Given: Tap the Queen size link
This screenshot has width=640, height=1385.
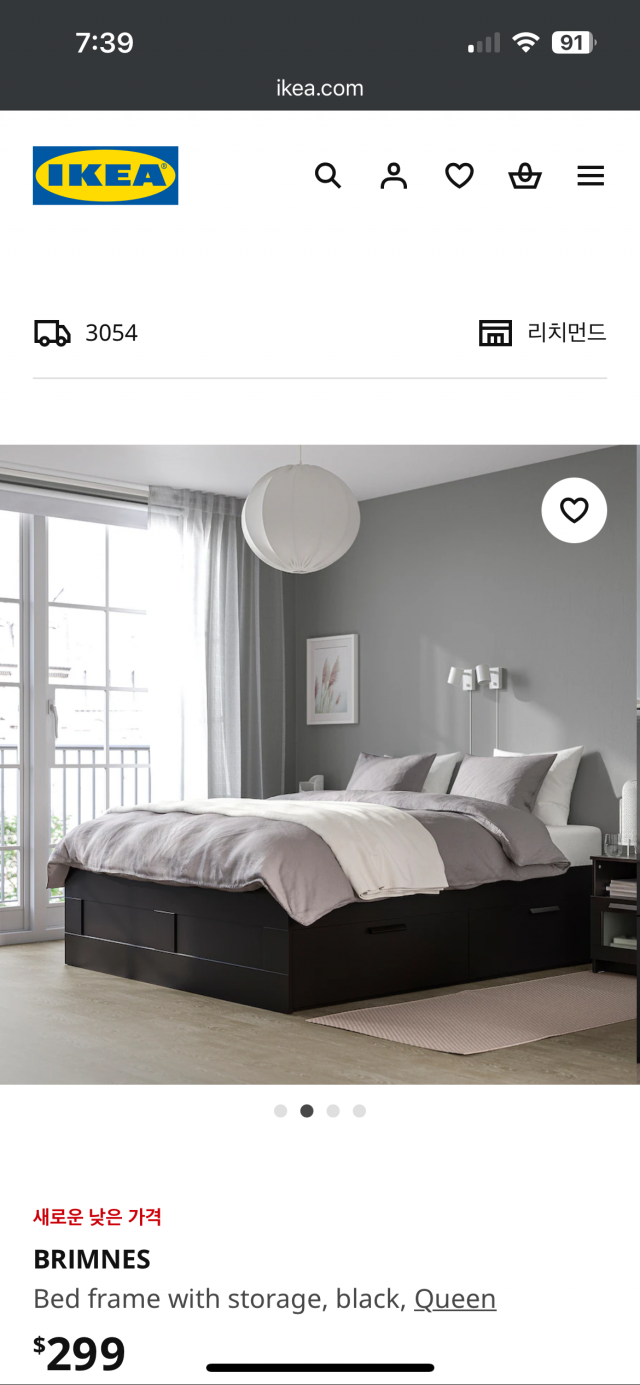Looking at the screenshot, I should 455,1299.
